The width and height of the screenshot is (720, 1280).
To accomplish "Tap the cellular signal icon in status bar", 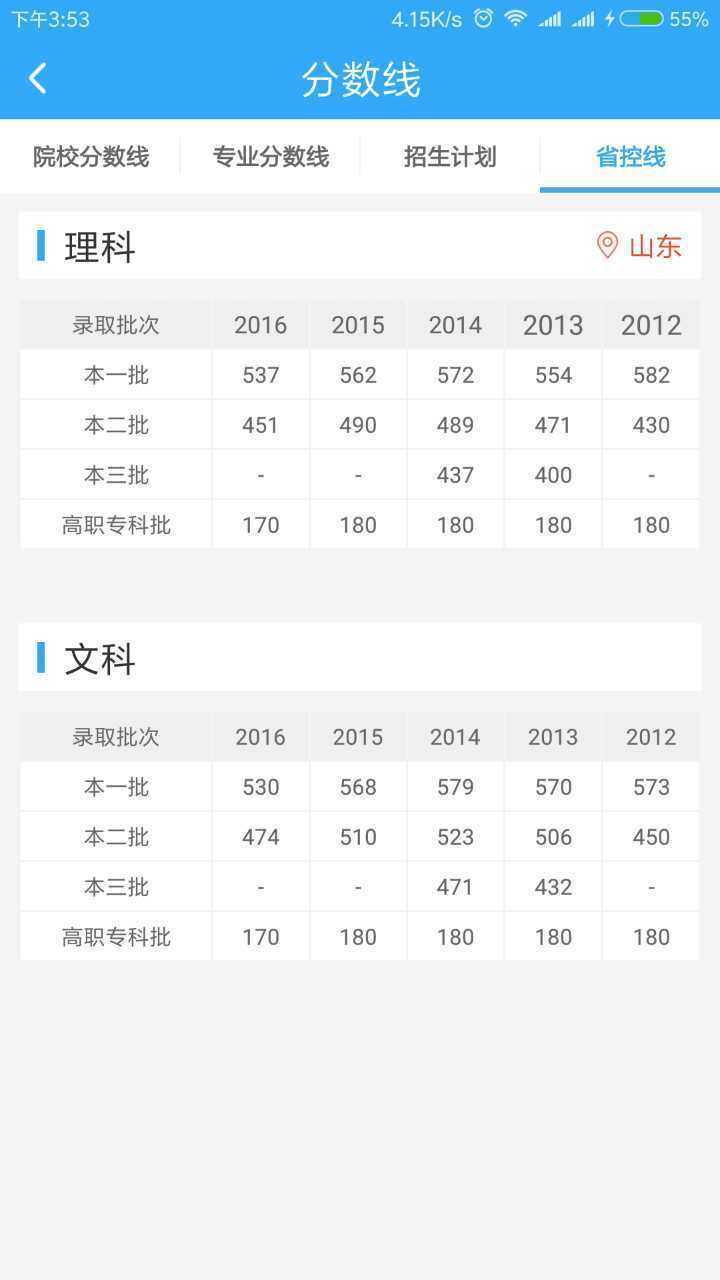I will [551, 16].
